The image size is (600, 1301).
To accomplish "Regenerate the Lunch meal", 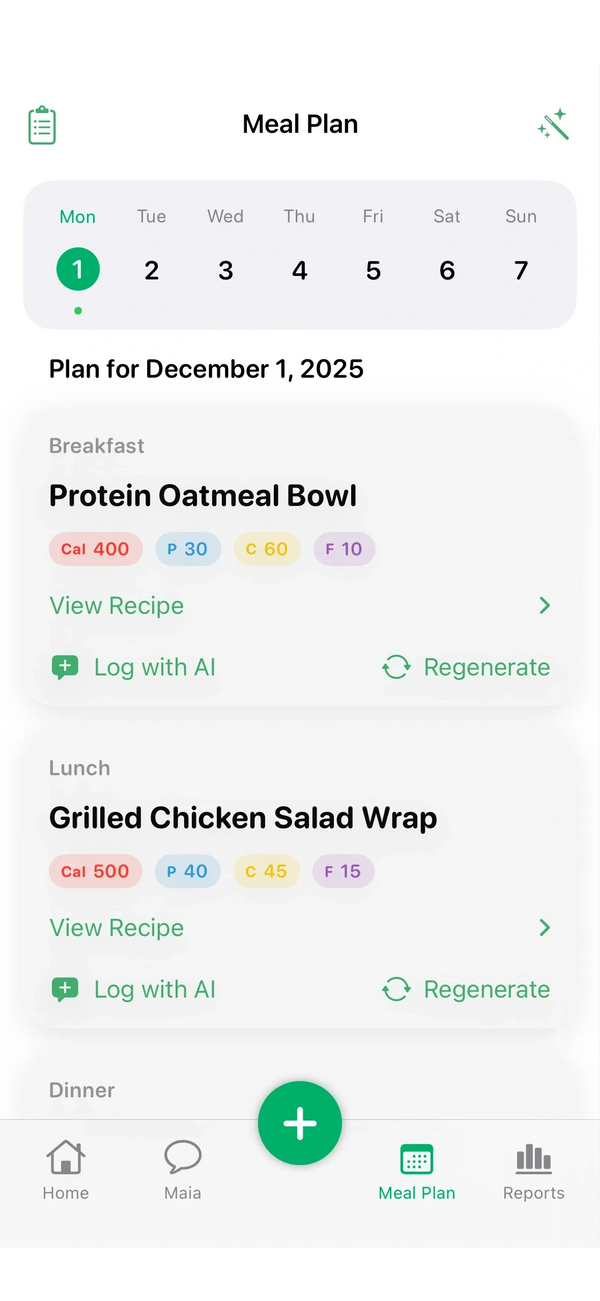I will [x=467, y=989].
